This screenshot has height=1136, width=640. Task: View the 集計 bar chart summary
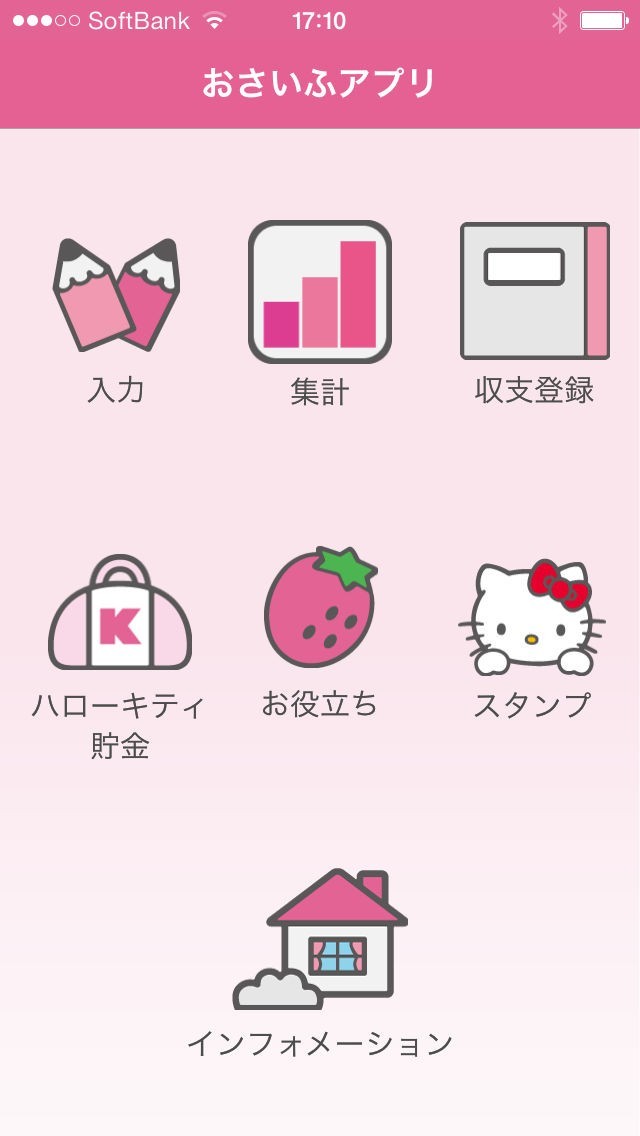click(x=319, y=292)
